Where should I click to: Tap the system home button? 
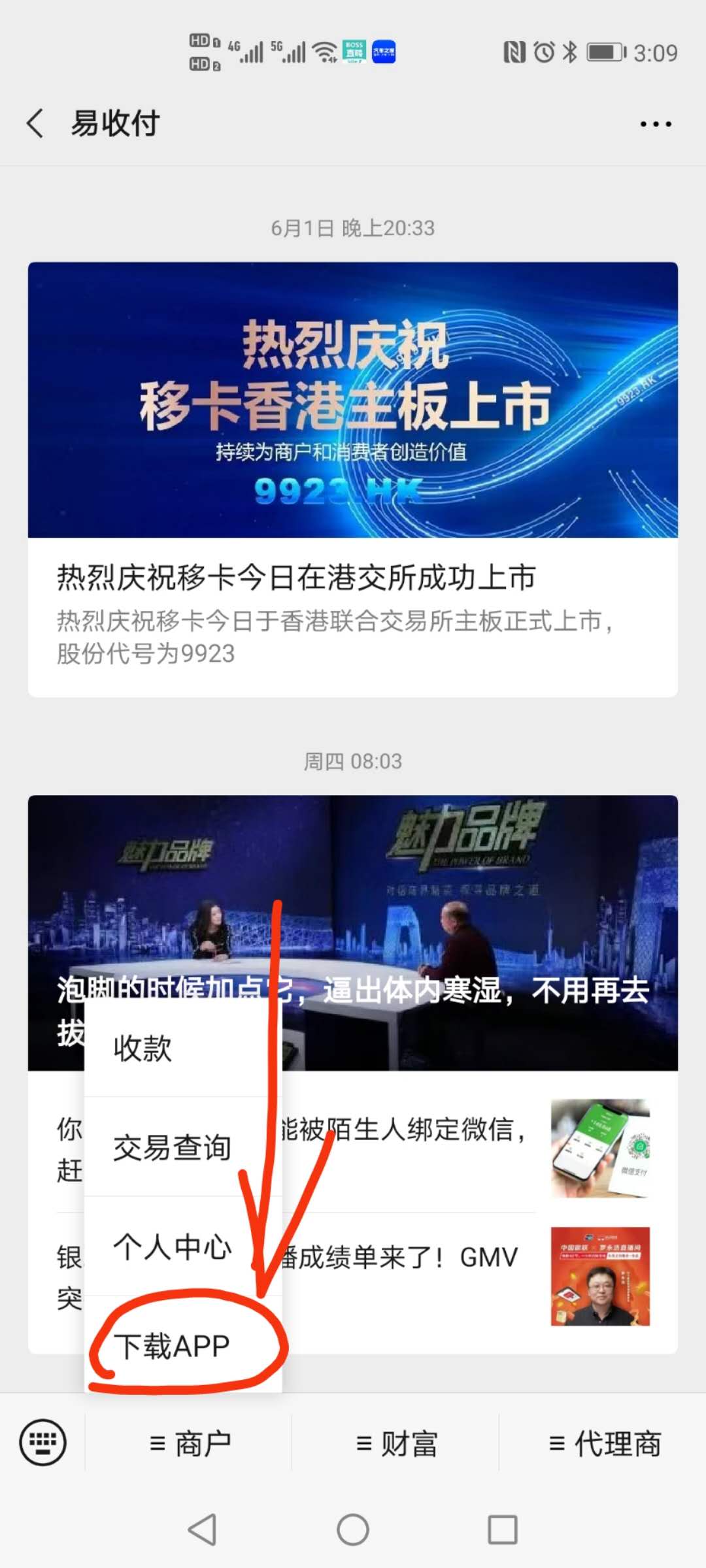353,1529
